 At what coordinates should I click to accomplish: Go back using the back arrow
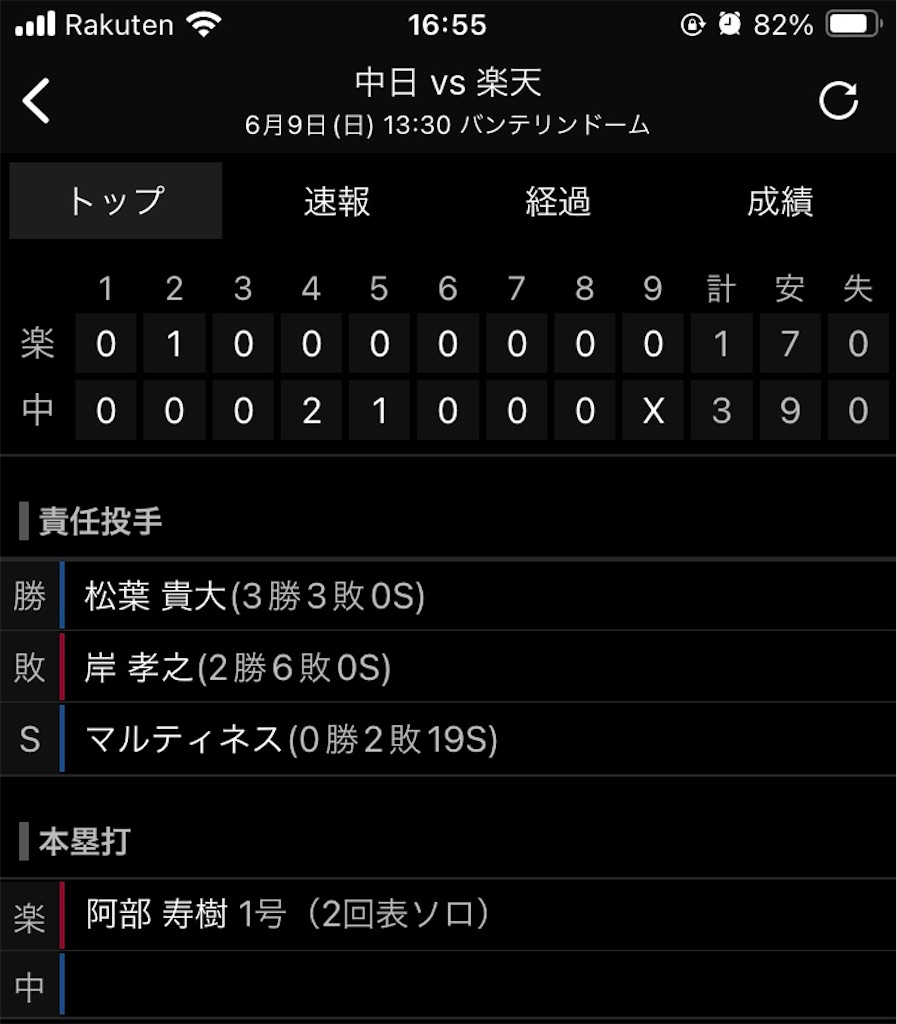pyautogui.click(x=36, y=101)
